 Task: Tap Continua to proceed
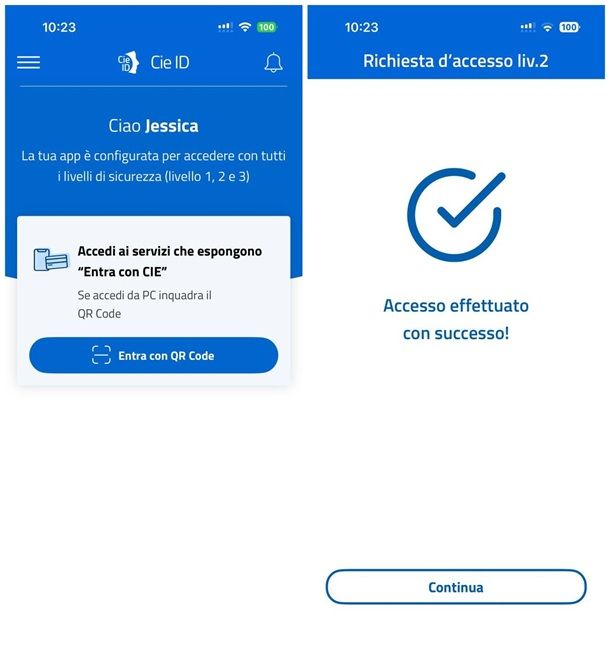coord(456,587)
